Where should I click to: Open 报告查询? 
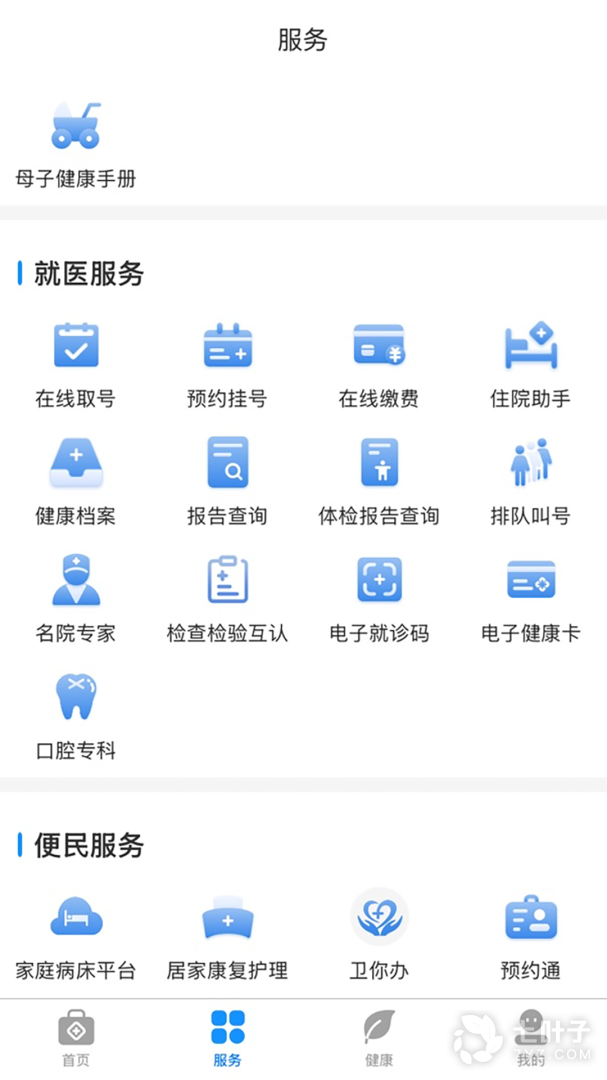click(227, 482)
